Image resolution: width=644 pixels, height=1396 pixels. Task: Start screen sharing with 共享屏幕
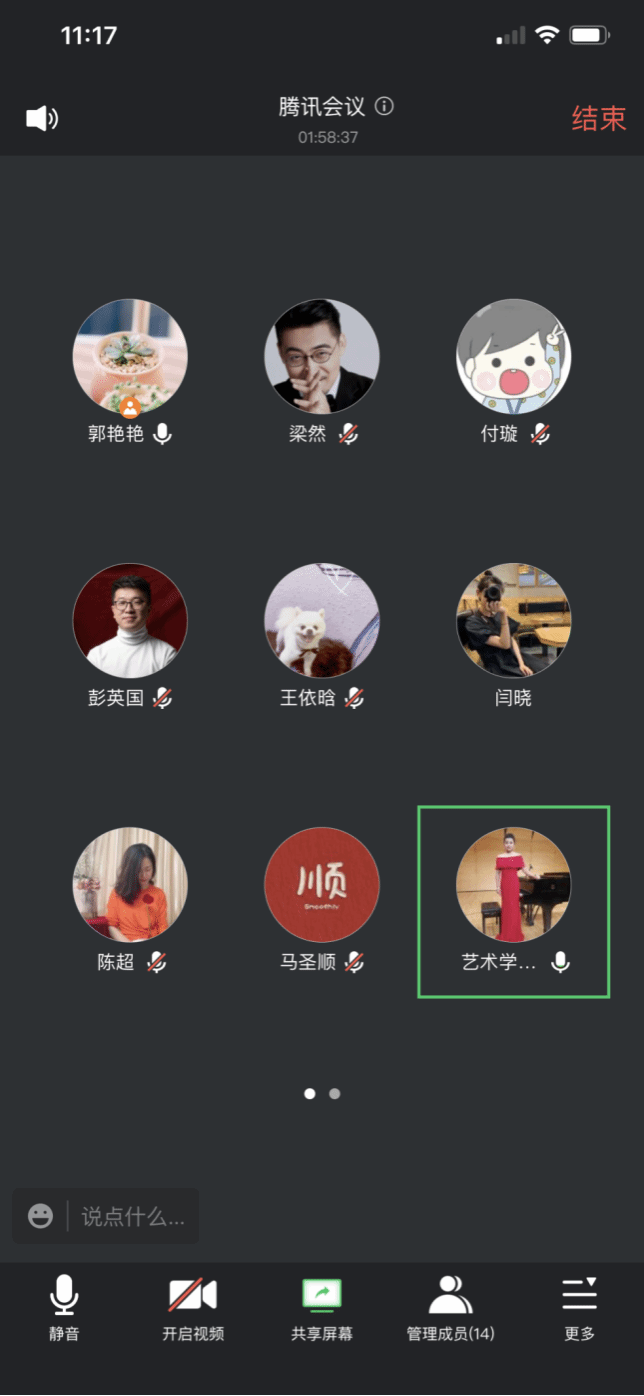(322, 1307)
